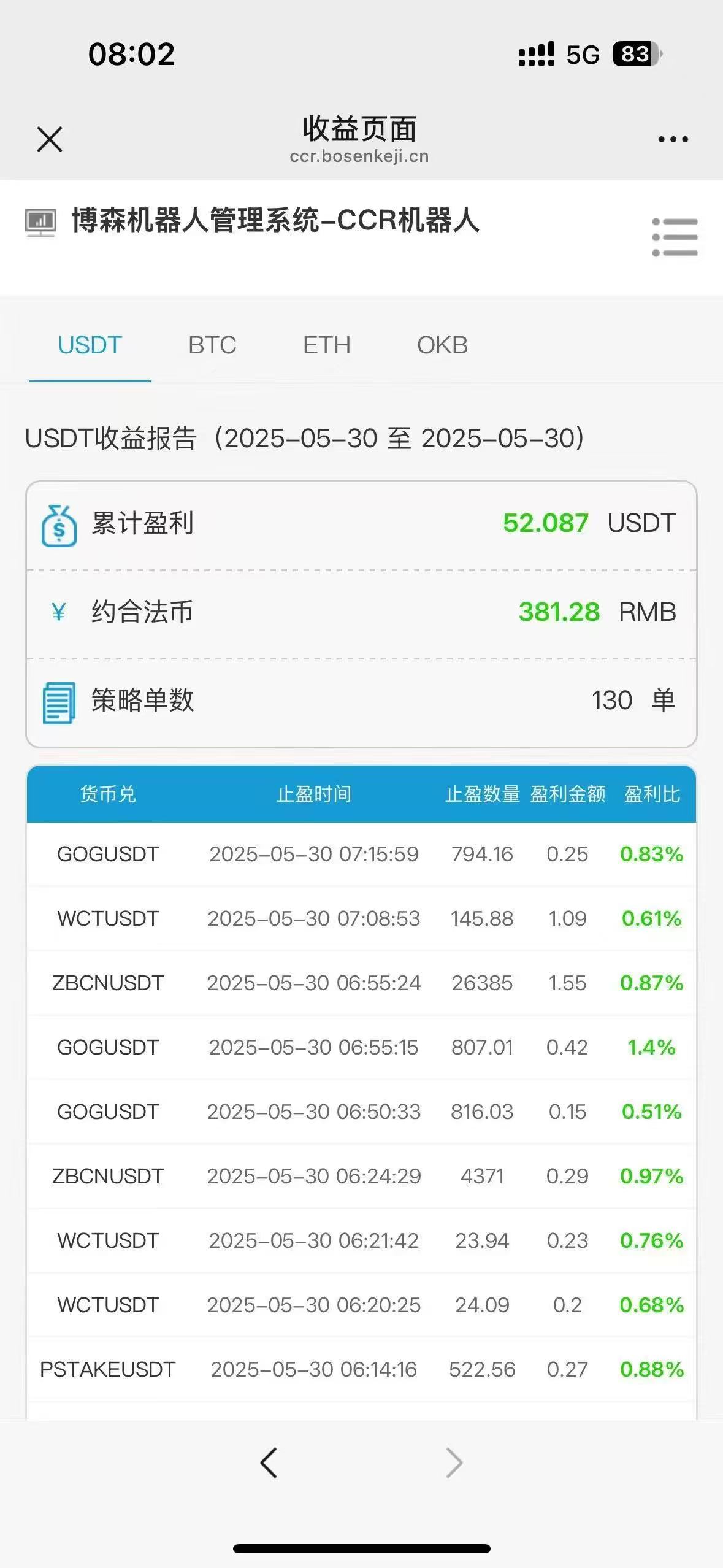Image resolution: width=723 pixels, height=1568 pixels.
Task: Switch to the OKB tab
Action: [442, 345]
